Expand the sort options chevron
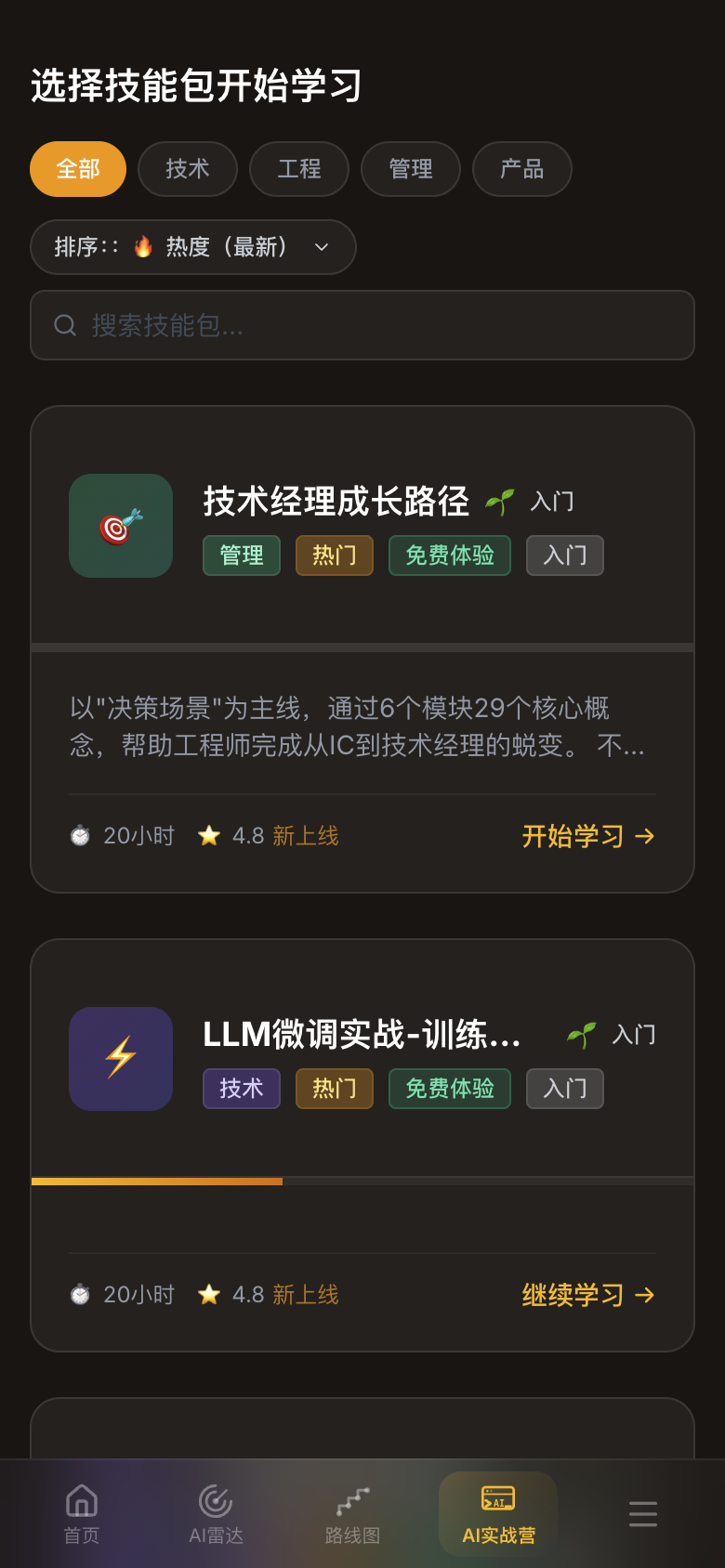 coord(322,248)
